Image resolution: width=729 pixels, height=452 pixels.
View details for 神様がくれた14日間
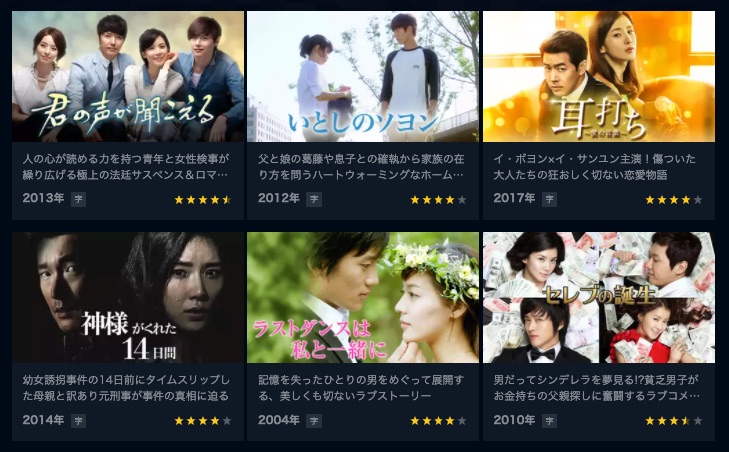(x=128, y=298)
